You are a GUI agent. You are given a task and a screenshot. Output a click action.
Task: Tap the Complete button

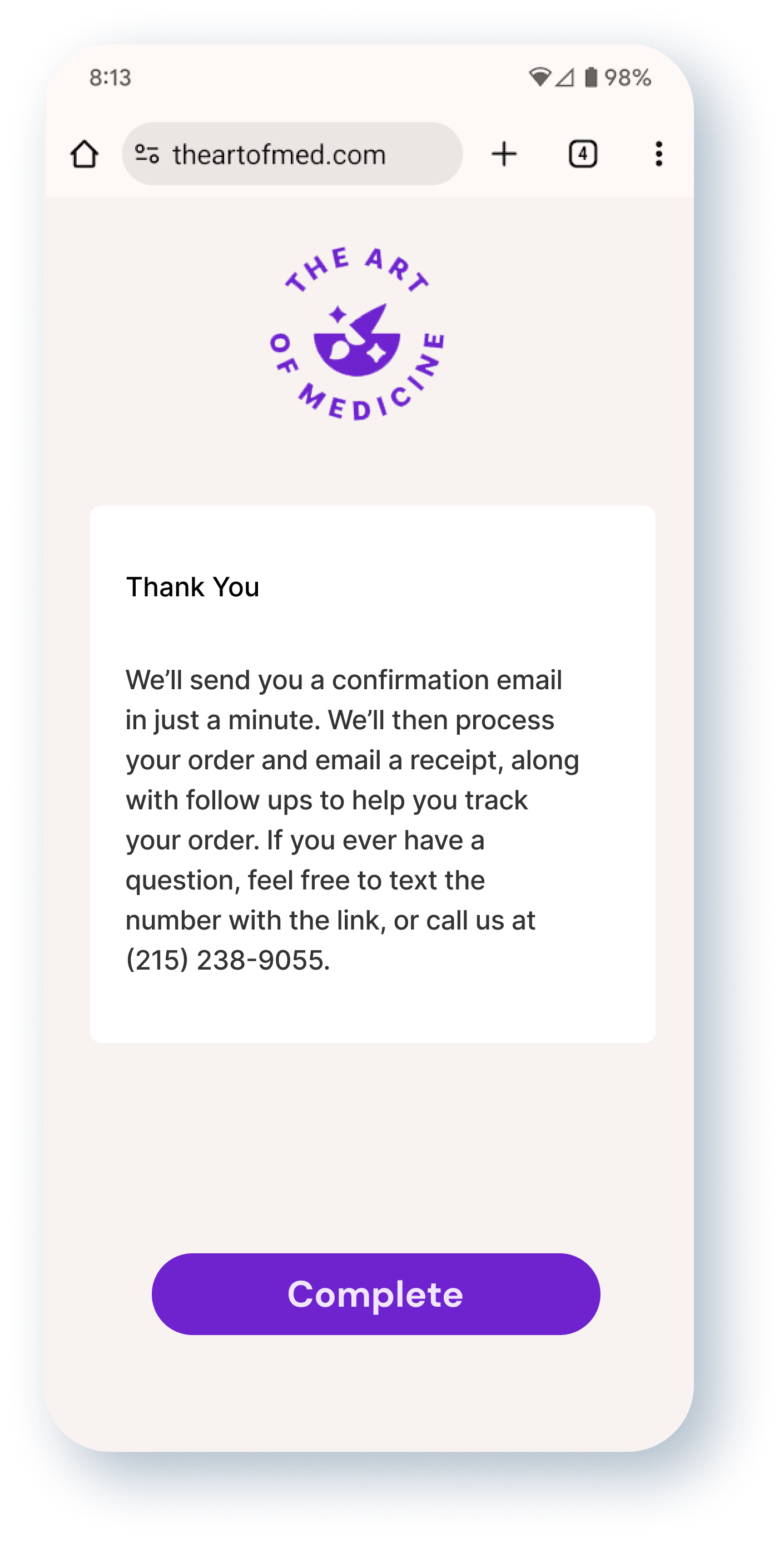375,1293
